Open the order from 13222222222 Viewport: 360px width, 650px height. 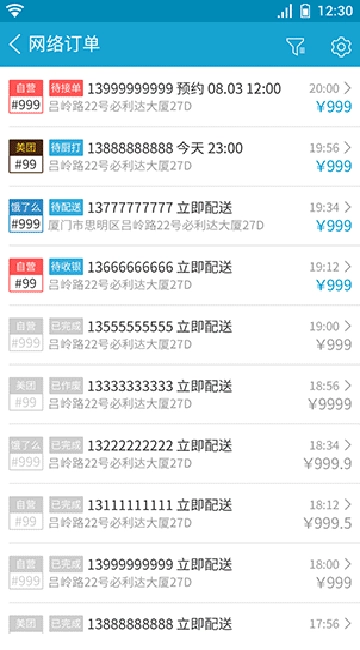tap(180, 454)
